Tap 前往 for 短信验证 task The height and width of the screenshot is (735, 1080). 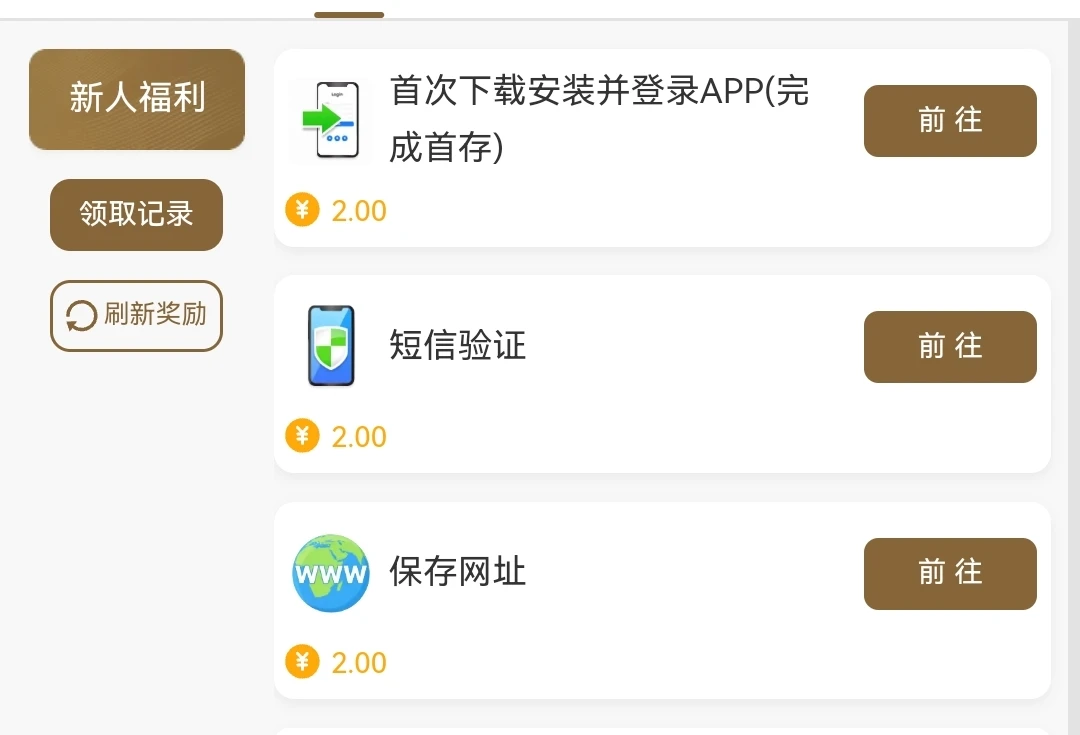pyautogui.click(x=949, y=347)
